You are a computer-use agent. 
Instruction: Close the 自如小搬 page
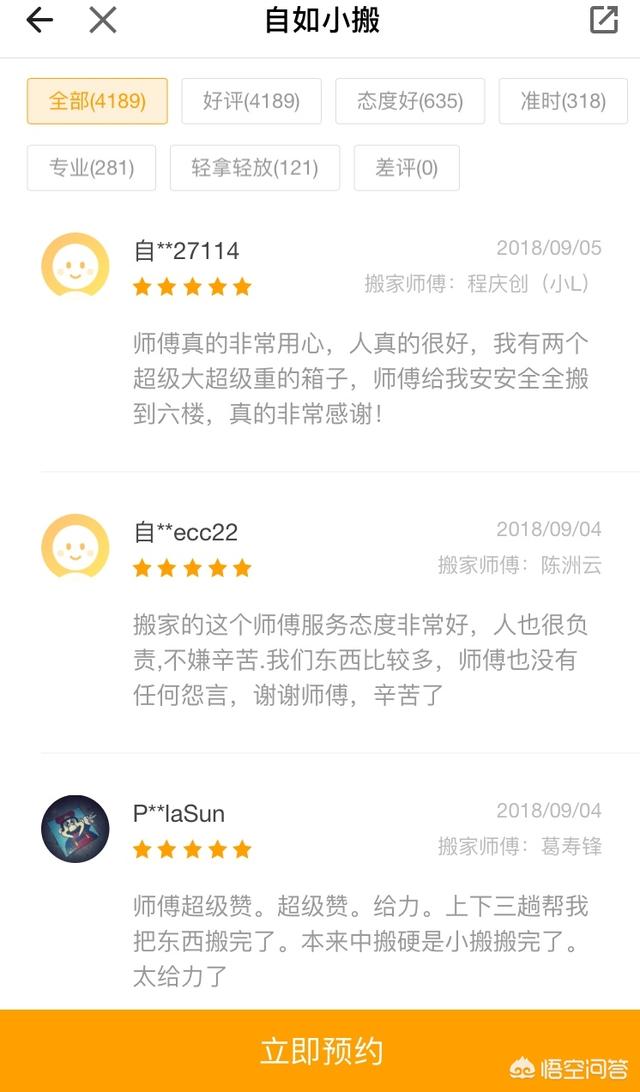(103, 20)
